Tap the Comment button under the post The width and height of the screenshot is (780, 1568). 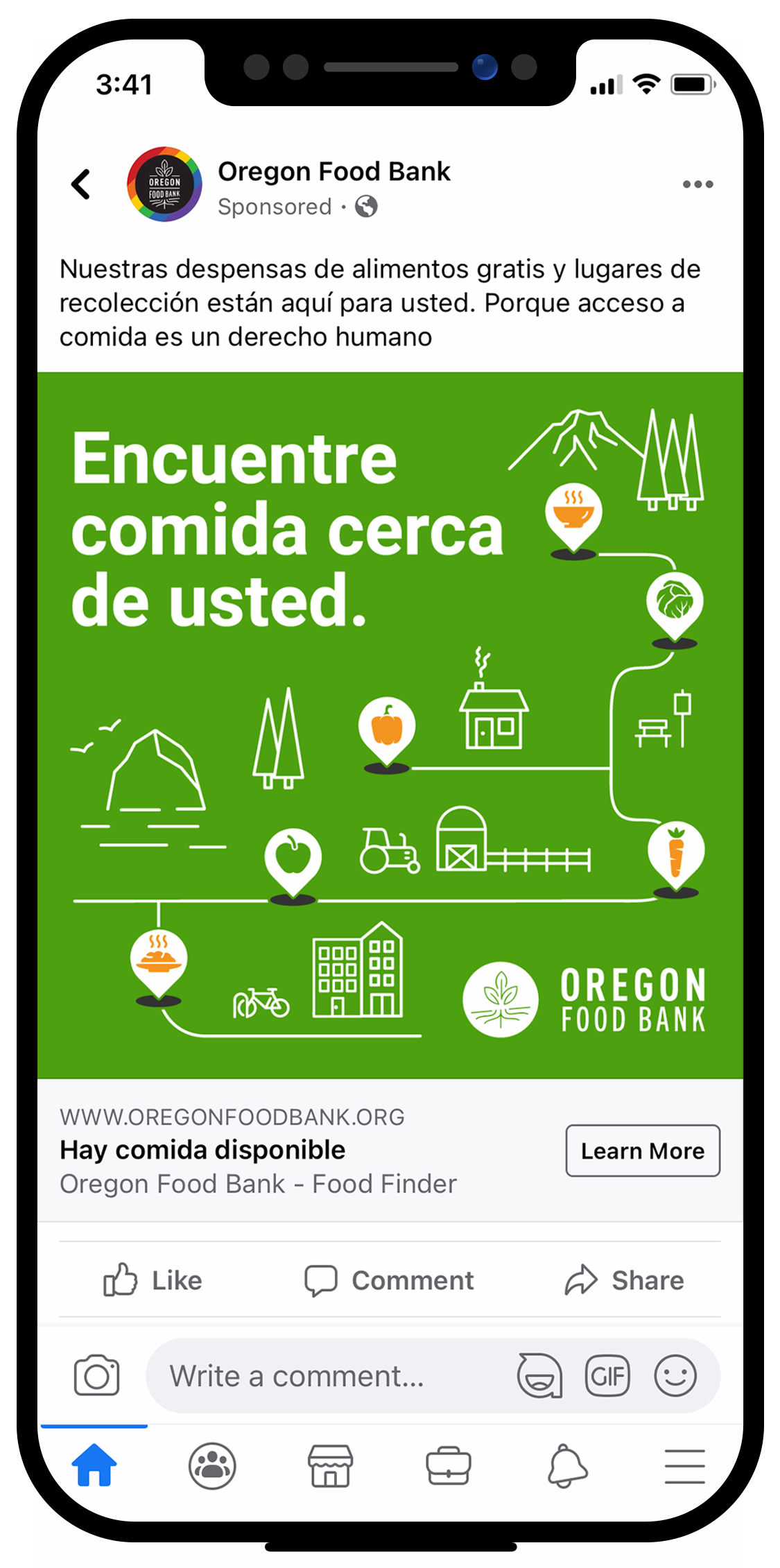tap(389, 1280)
